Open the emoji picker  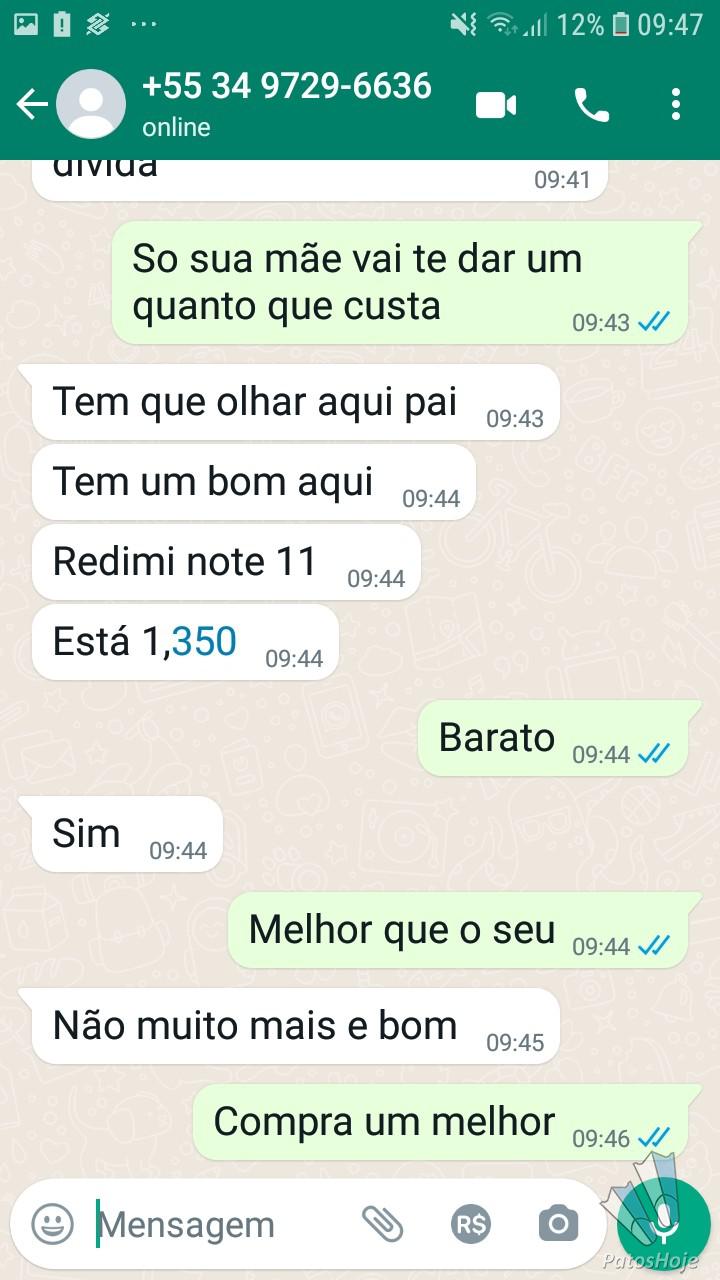point(53,1223)
